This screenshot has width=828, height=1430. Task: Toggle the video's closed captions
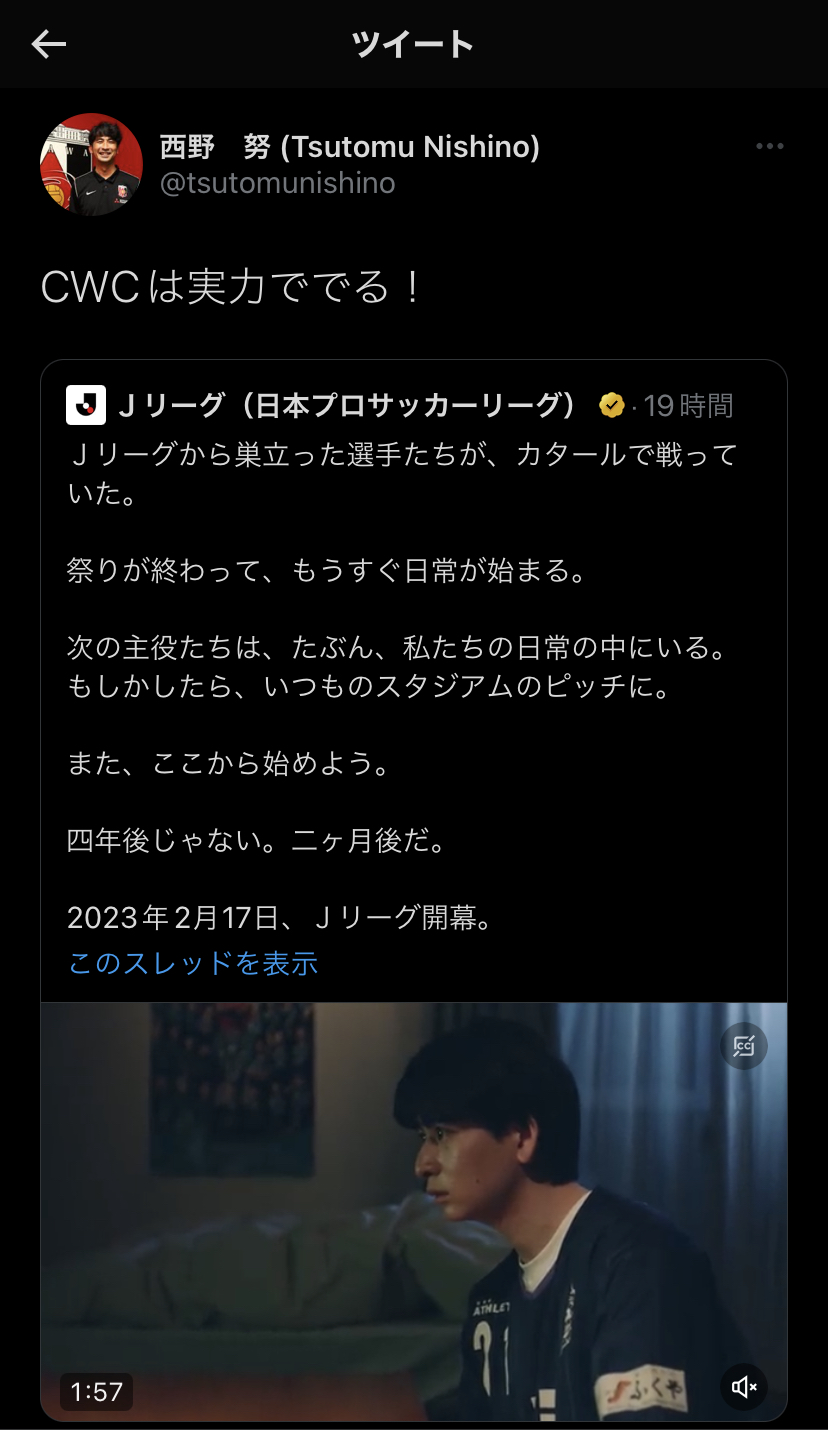click(744, 1047)
